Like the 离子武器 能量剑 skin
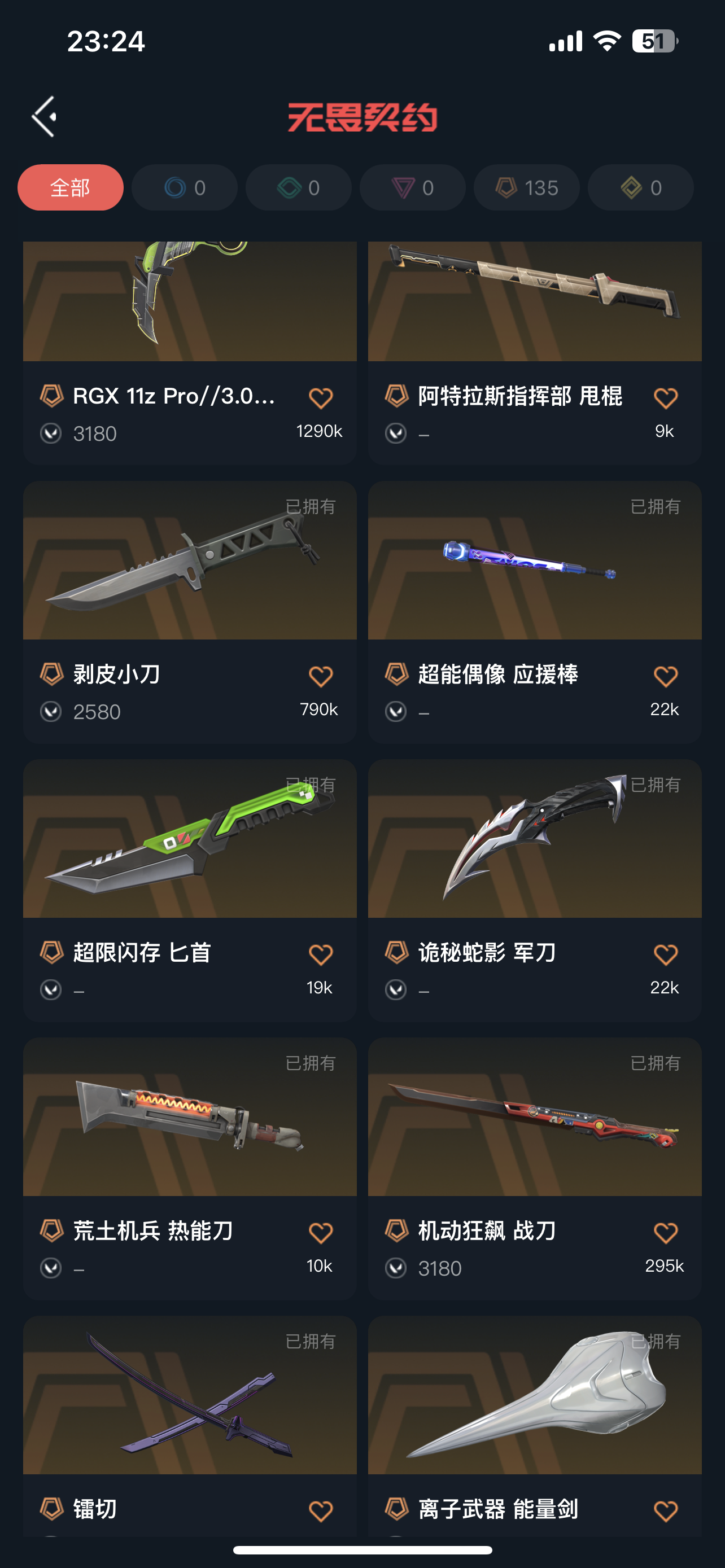The image size is (725, 1568). pyautogui.click(x=665, y=1511)
